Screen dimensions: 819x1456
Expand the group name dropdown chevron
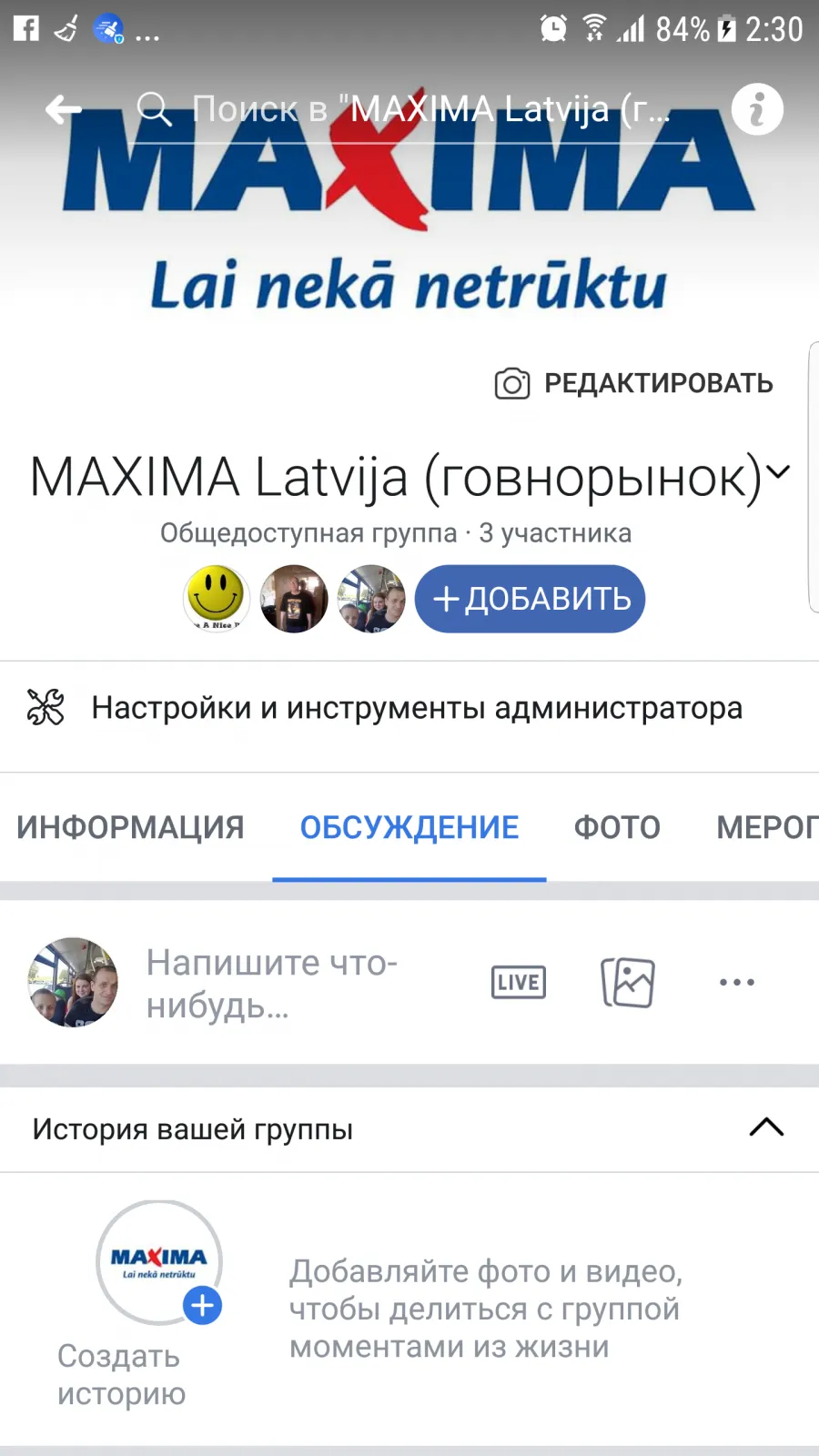[x=778, y=471]
